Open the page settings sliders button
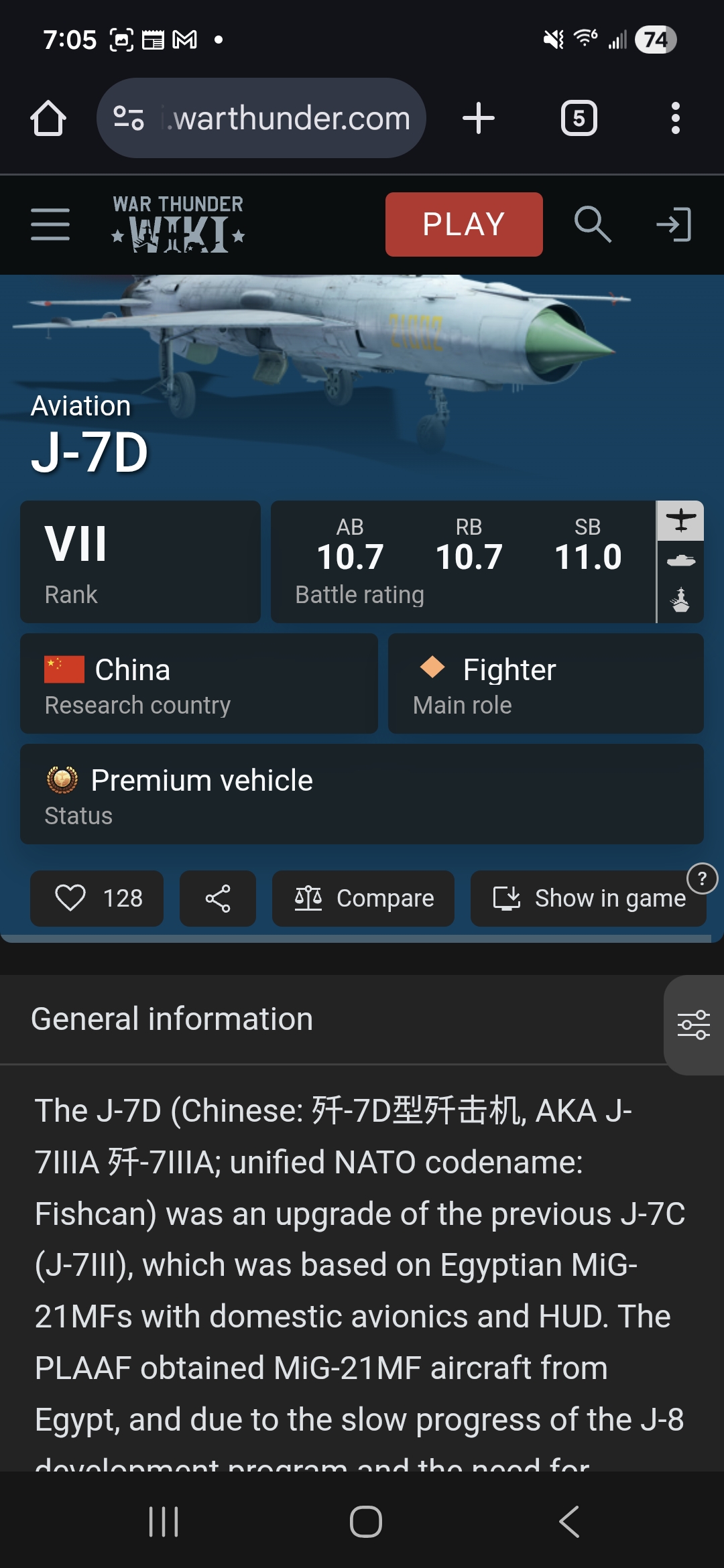This screenshot has width=724, height=1568. [693, 1025]
